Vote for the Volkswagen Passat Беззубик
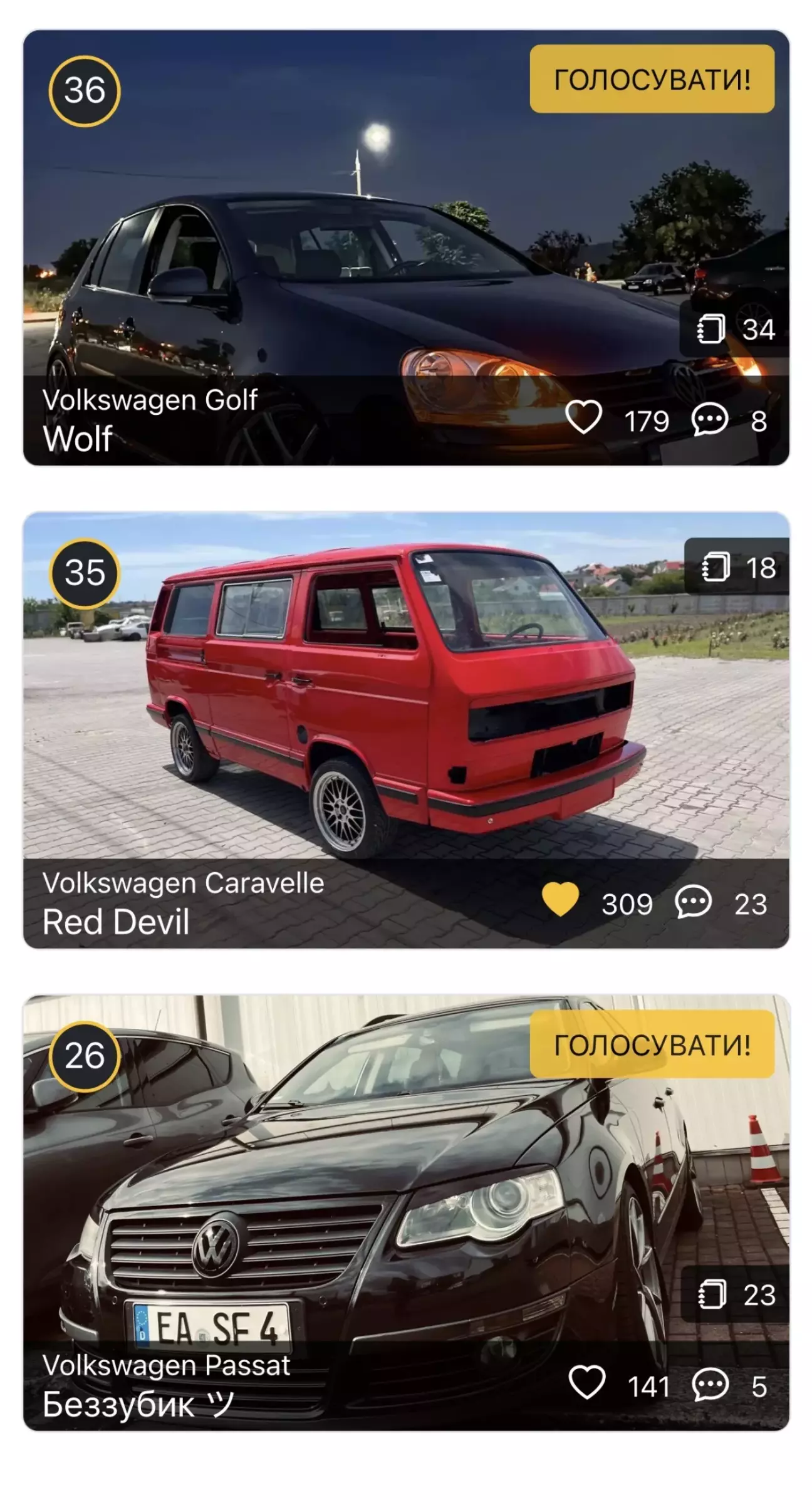This screenshot has width=812, height=1510. coord(652,1044)
